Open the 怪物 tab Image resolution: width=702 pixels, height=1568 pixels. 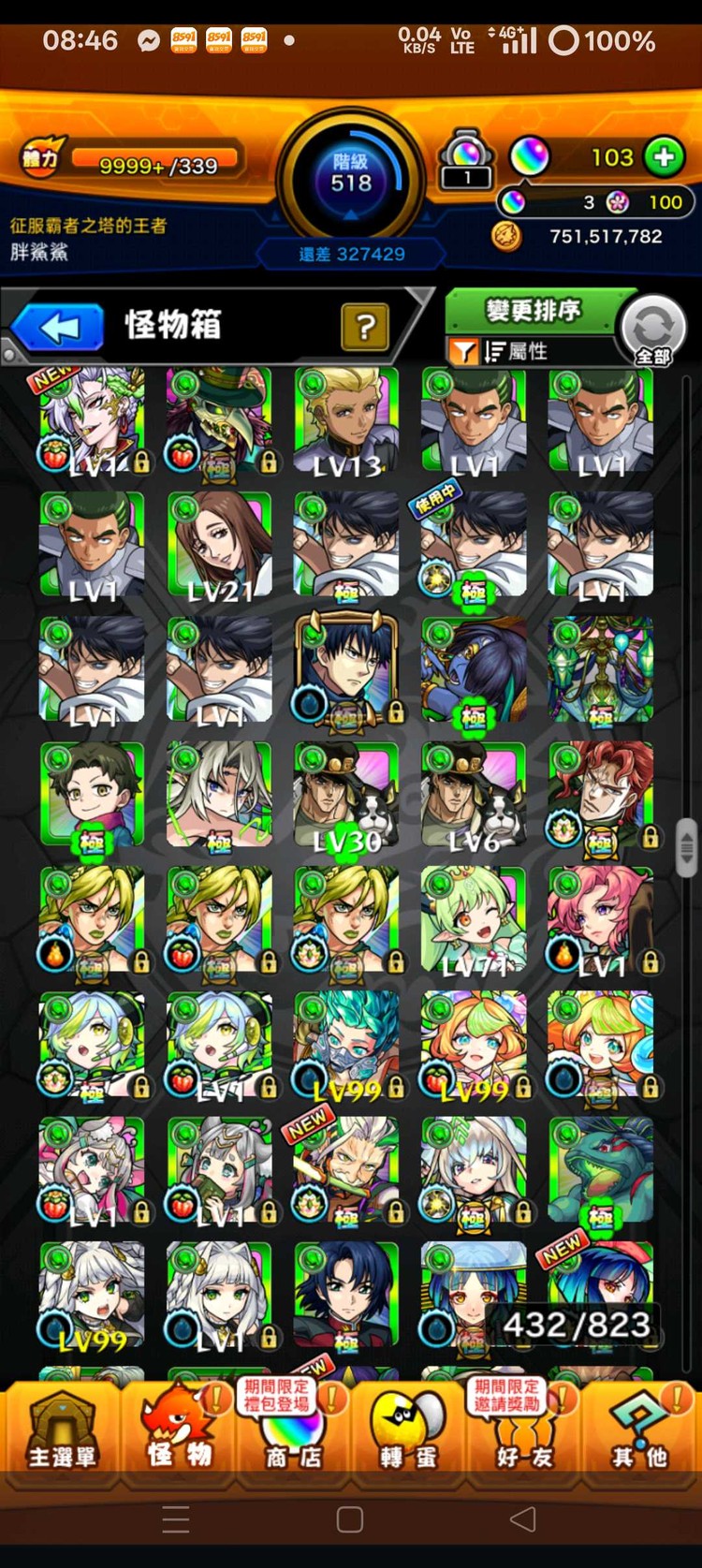[178, 1429]
